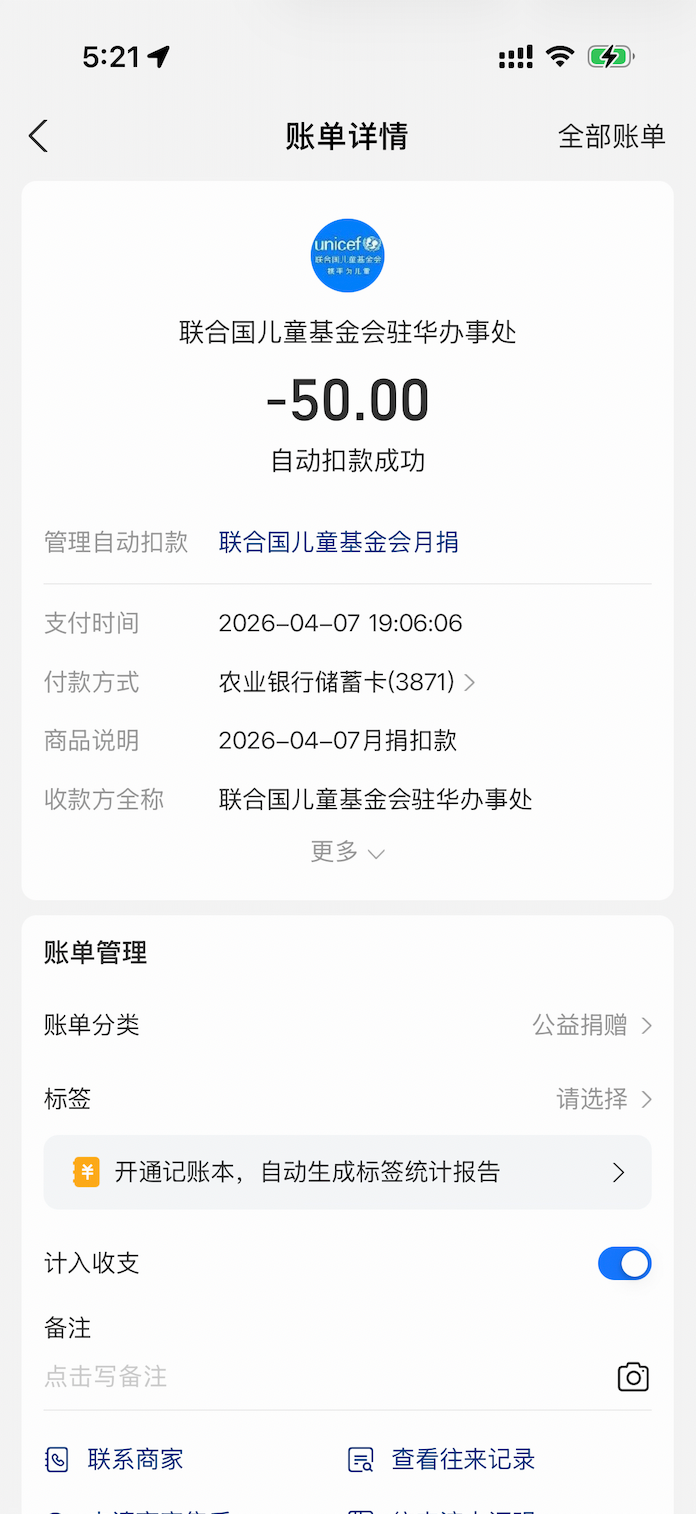Open 全部账单 in the header
Screen dimensions: 696x1514
pos(611,136)
